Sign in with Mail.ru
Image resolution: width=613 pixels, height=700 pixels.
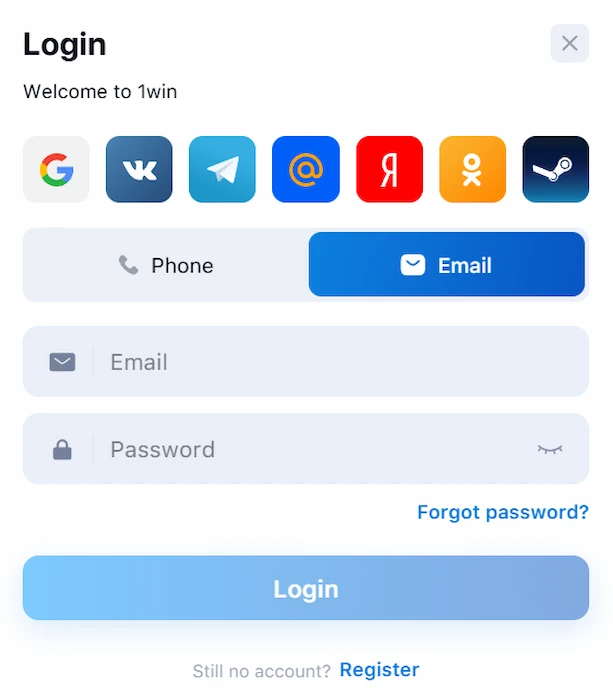(306, 169)
